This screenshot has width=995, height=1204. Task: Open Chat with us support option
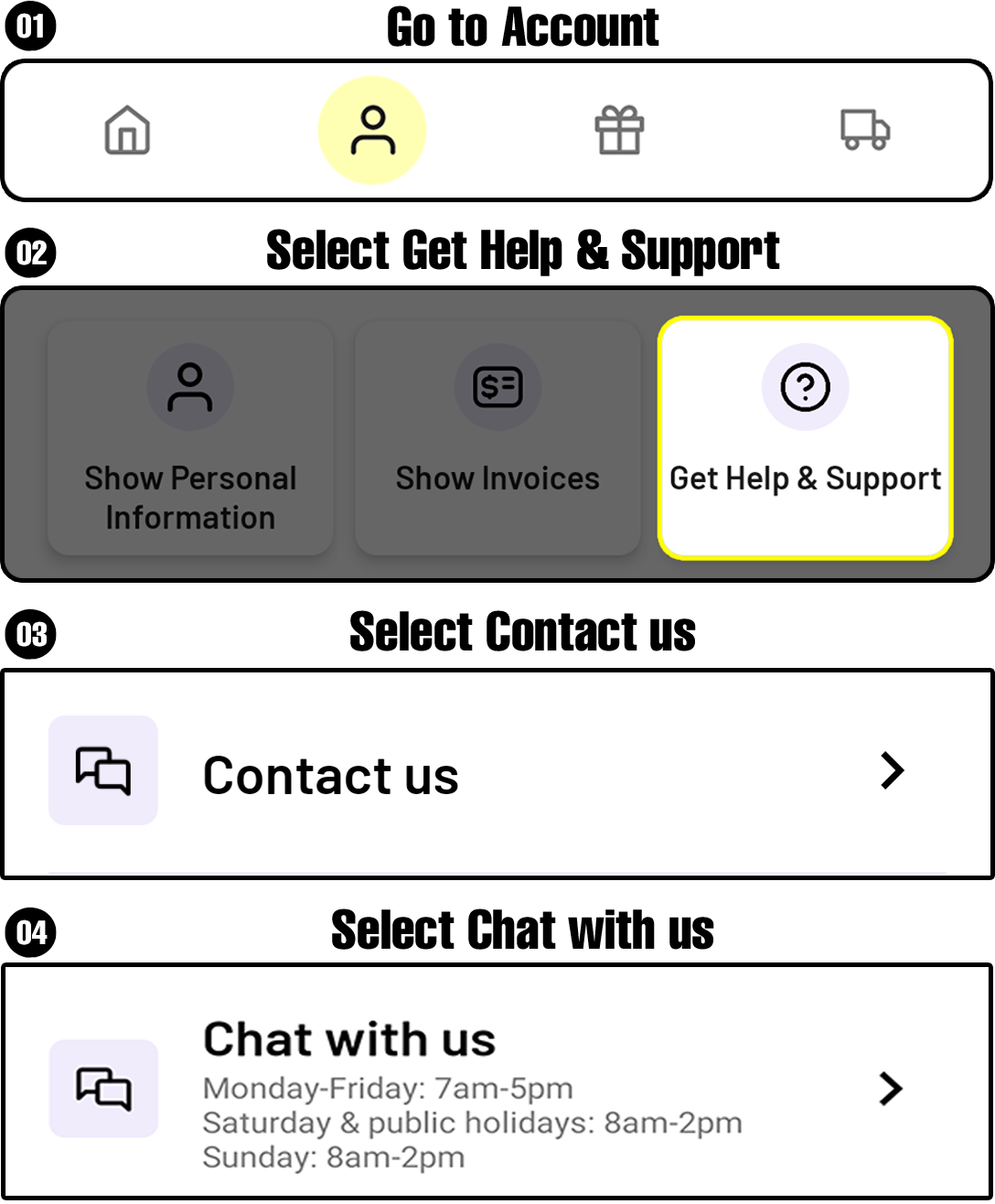pos(348,1038)
